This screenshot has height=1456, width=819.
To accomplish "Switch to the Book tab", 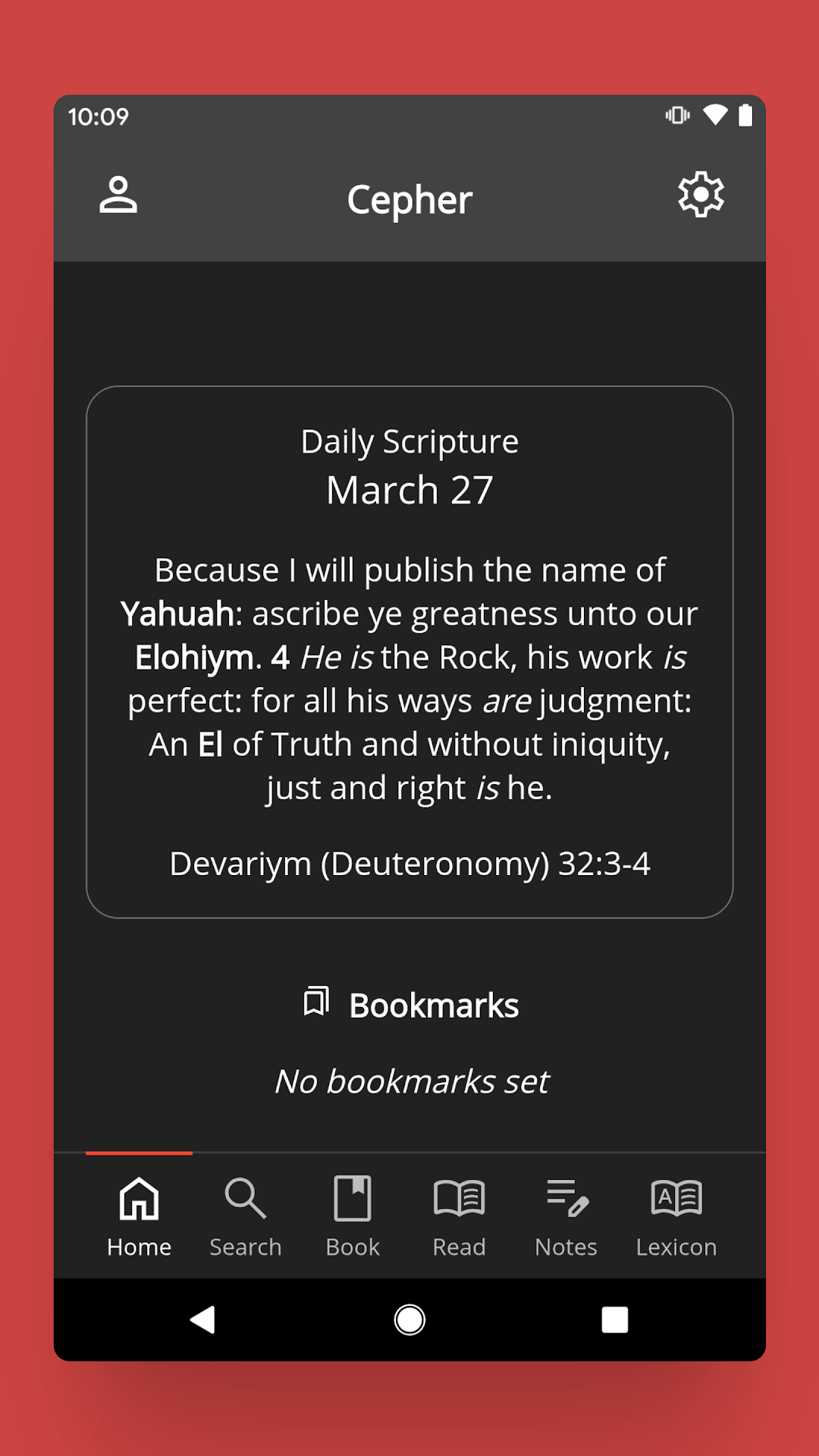I will [353, 1216].
